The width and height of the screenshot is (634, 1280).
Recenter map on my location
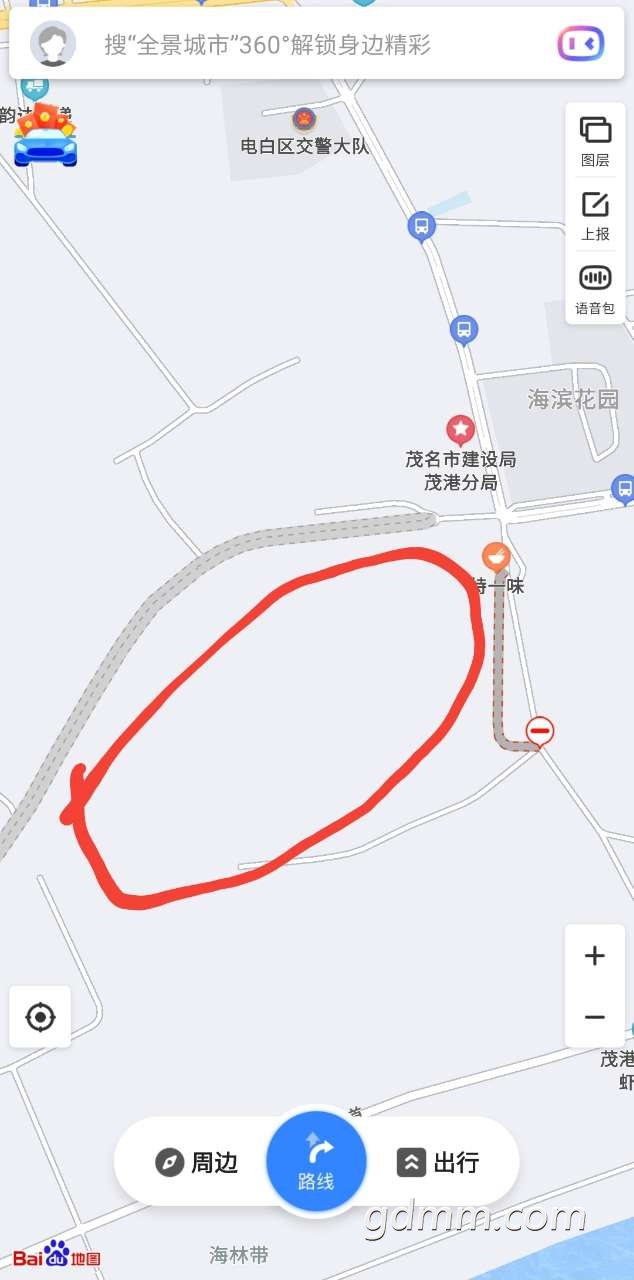click(x=40, y=1018)
